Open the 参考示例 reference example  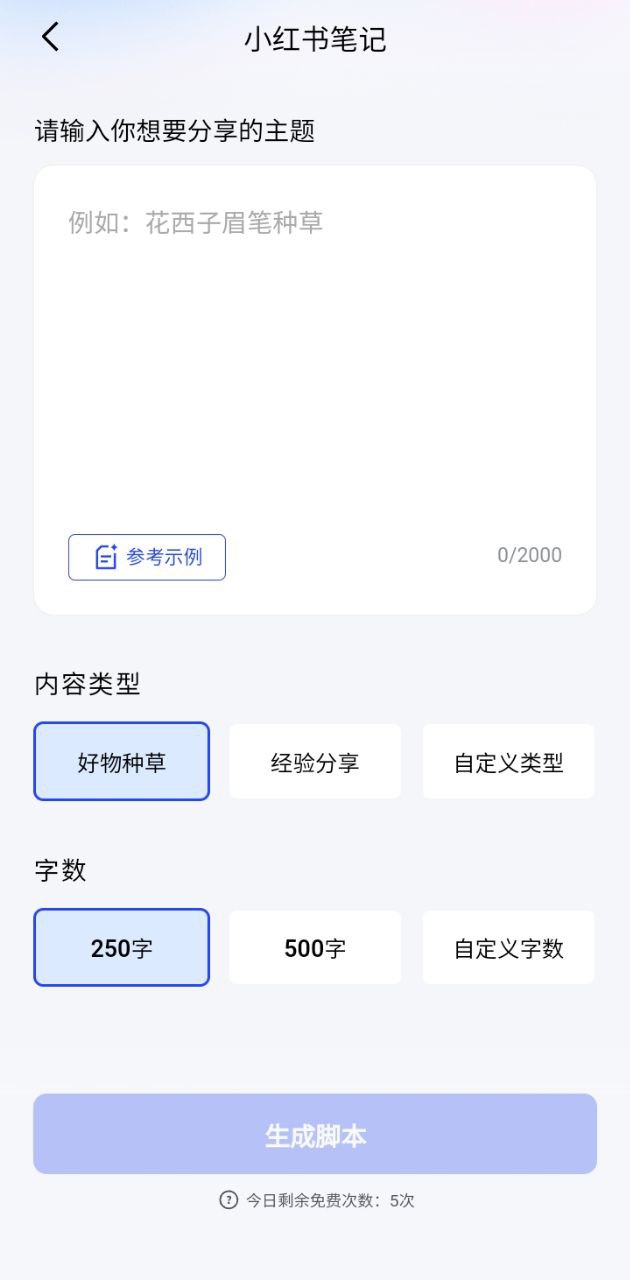[147, 557]
